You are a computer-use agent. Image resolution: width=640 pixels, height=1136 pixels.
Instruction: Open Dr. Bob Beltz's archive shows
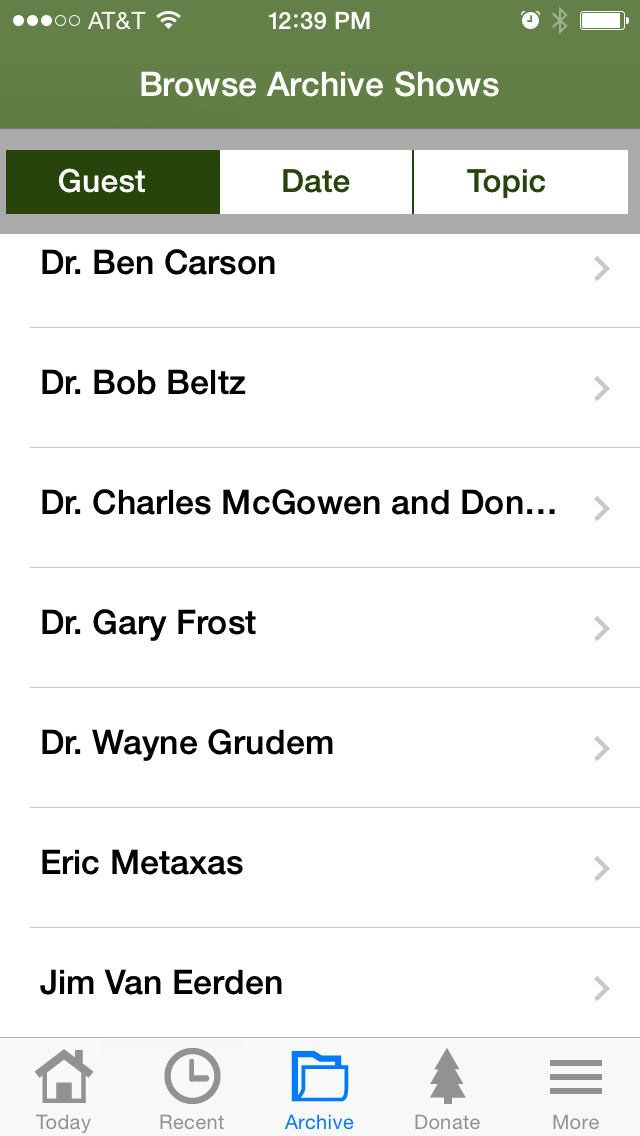point(320,388)
